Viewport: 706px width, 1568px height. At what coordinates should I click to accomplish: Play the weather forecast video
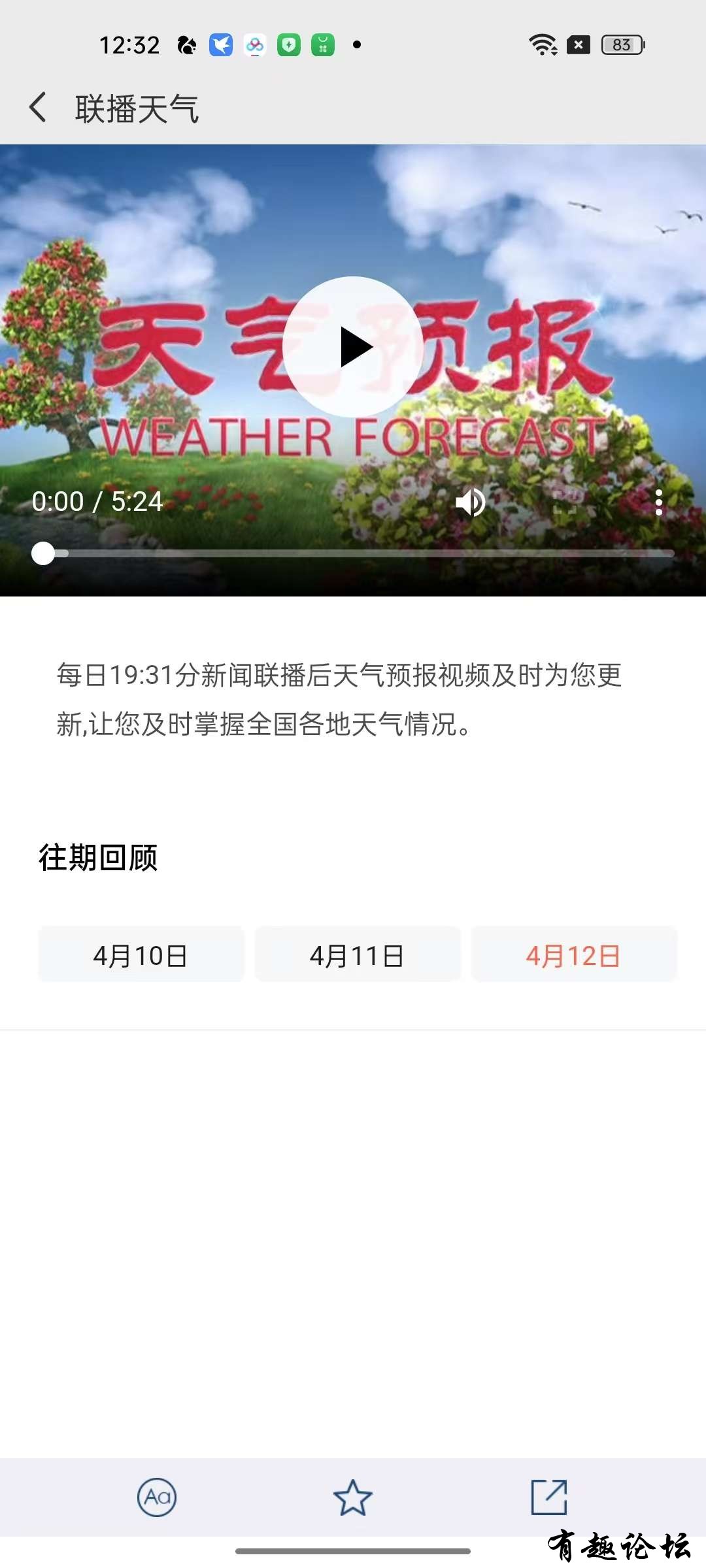click(x=353, y=347)
